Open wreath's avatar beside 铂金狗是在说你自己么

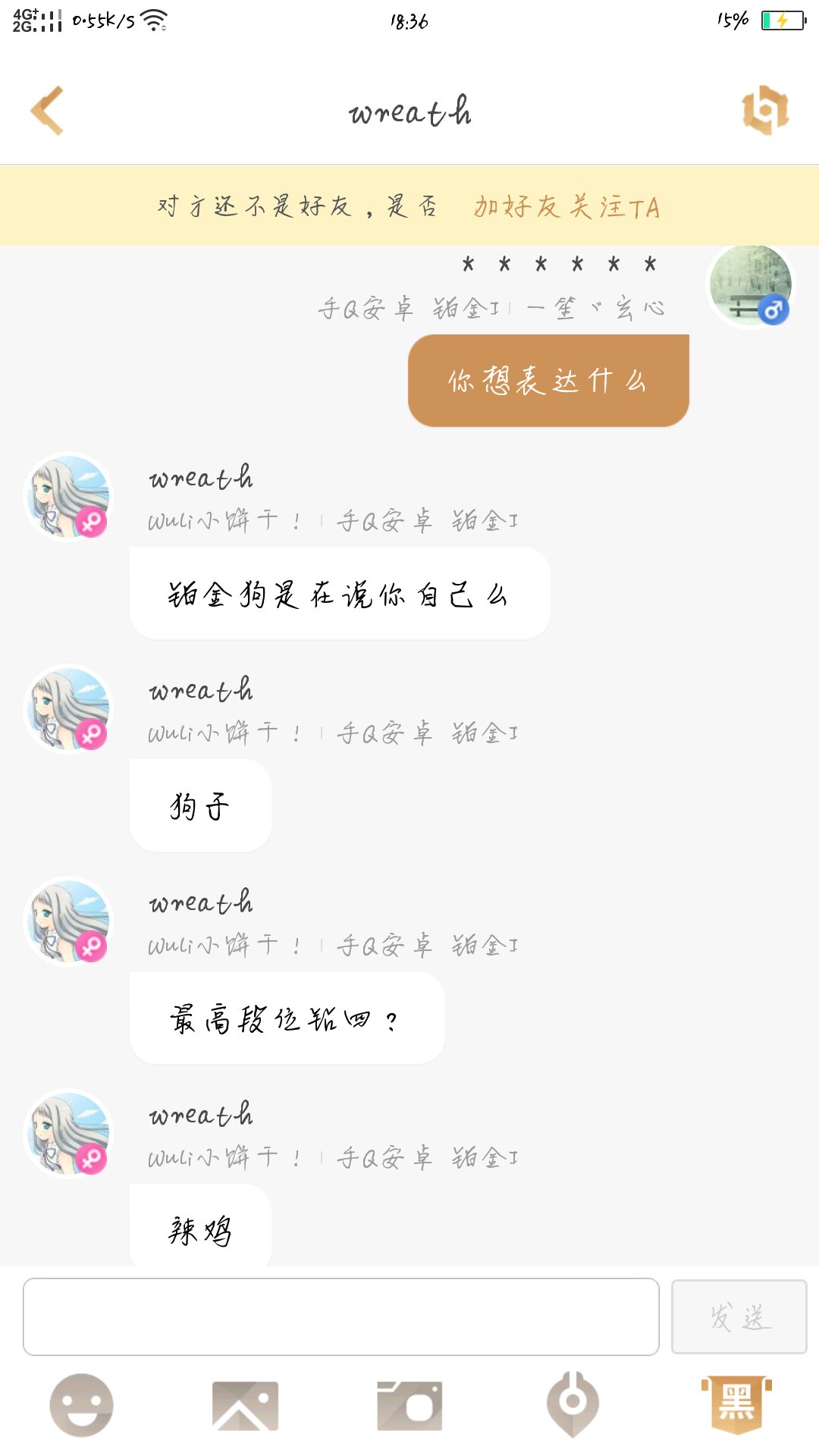(68, 497)
